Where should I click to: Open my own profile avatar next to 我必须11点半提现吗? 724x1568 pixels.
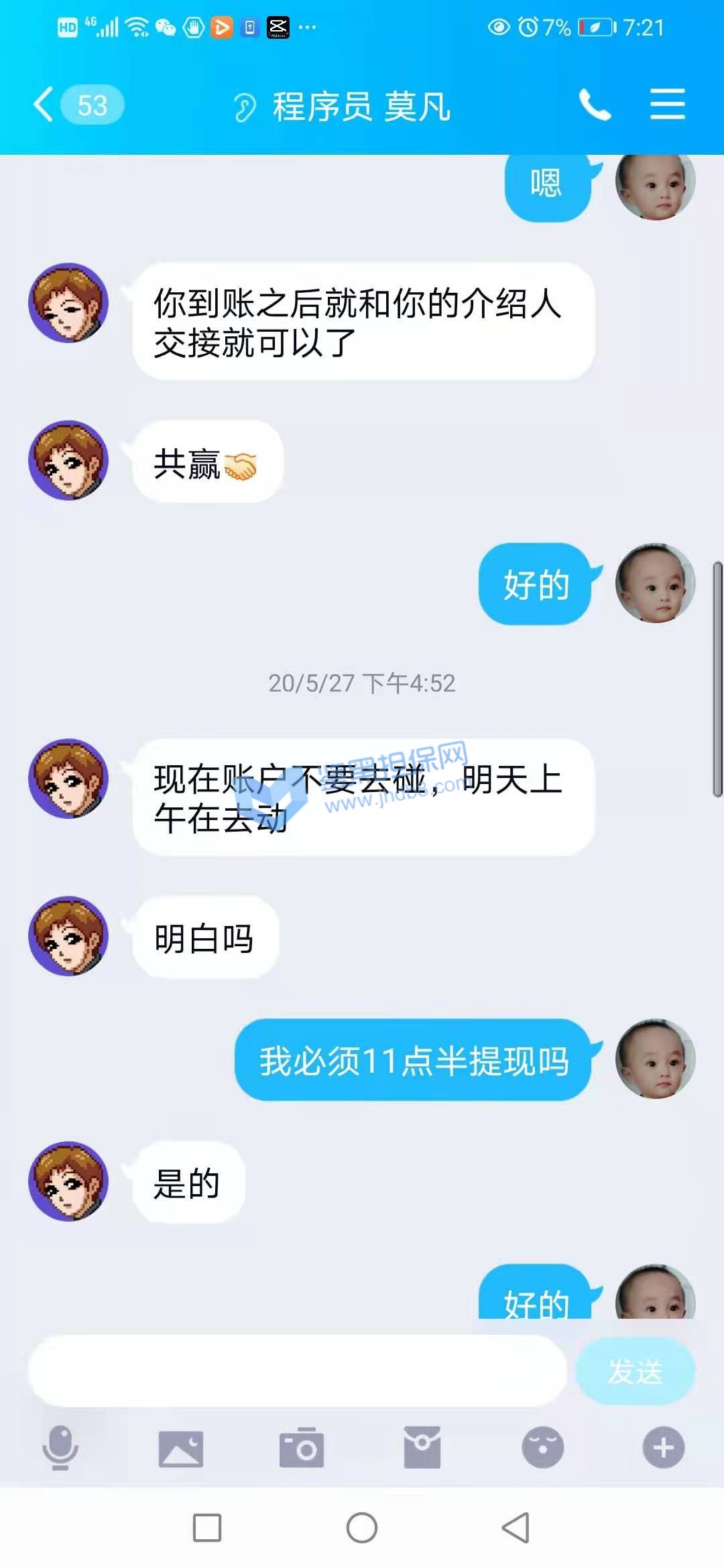click(655, 1059)
